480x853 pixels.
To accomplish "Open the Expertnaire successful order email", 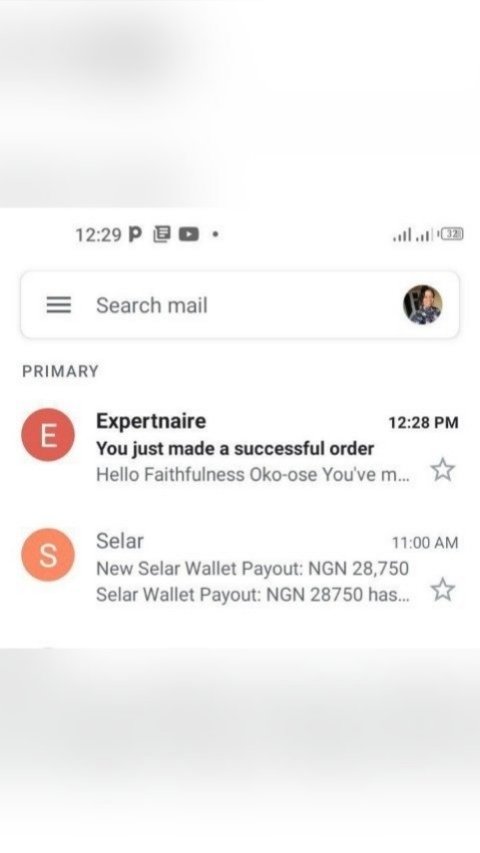I will coord(239,447).
